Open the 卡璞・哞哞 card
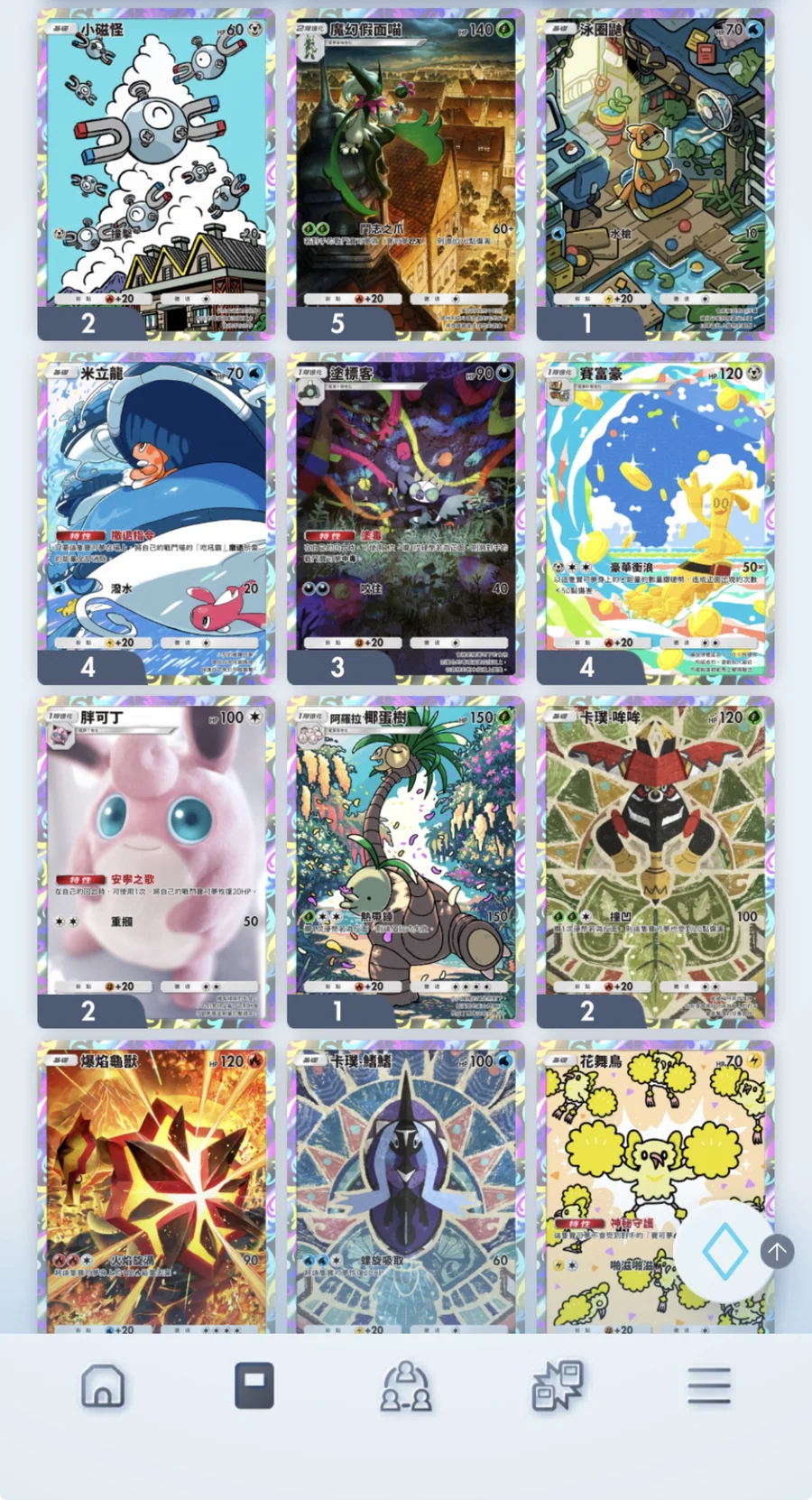Viewport: 812px width, 1500px height. [x=655, y=860]
